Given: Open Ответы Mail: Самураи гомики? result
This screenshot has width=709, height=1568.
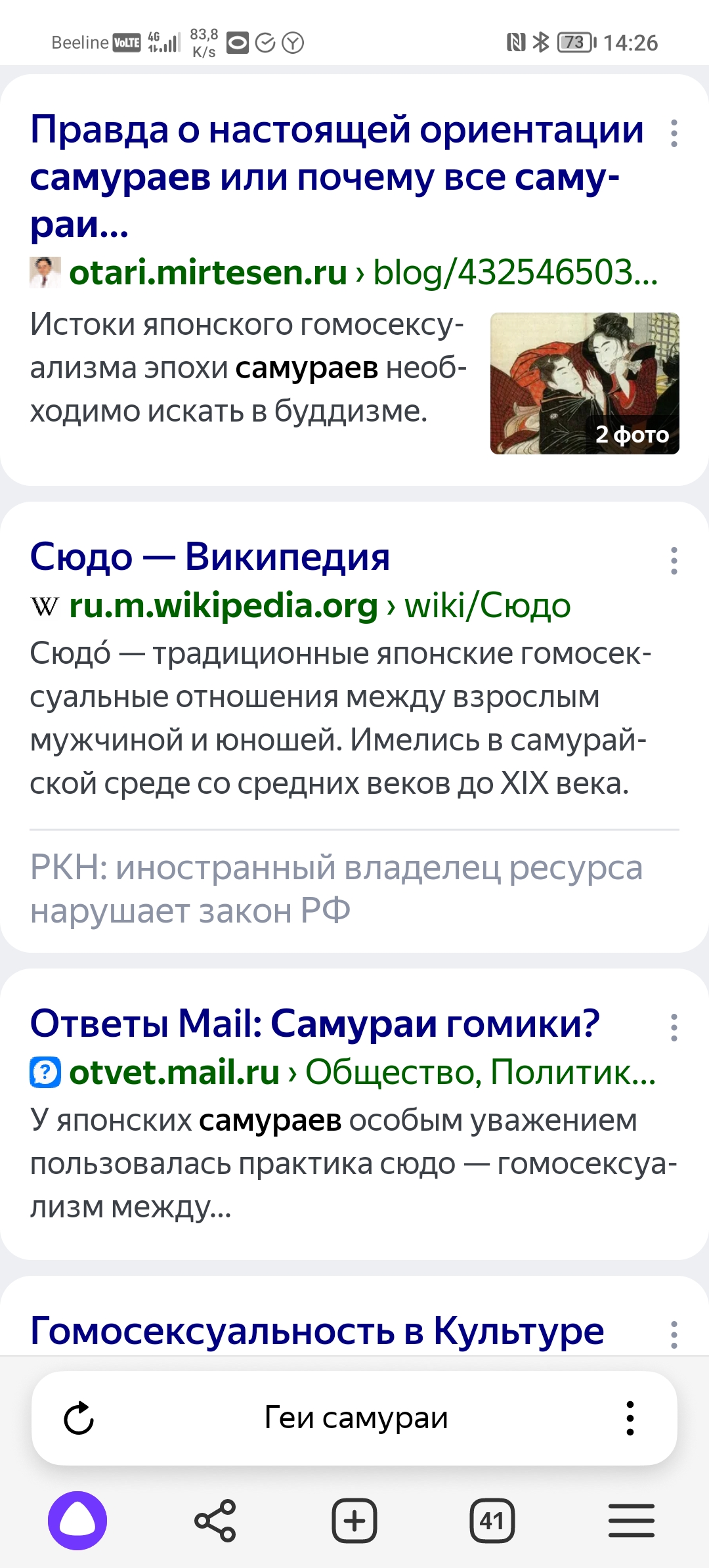Looking at the screenshot, I should pyautogui.click(x=315, y=1023).
